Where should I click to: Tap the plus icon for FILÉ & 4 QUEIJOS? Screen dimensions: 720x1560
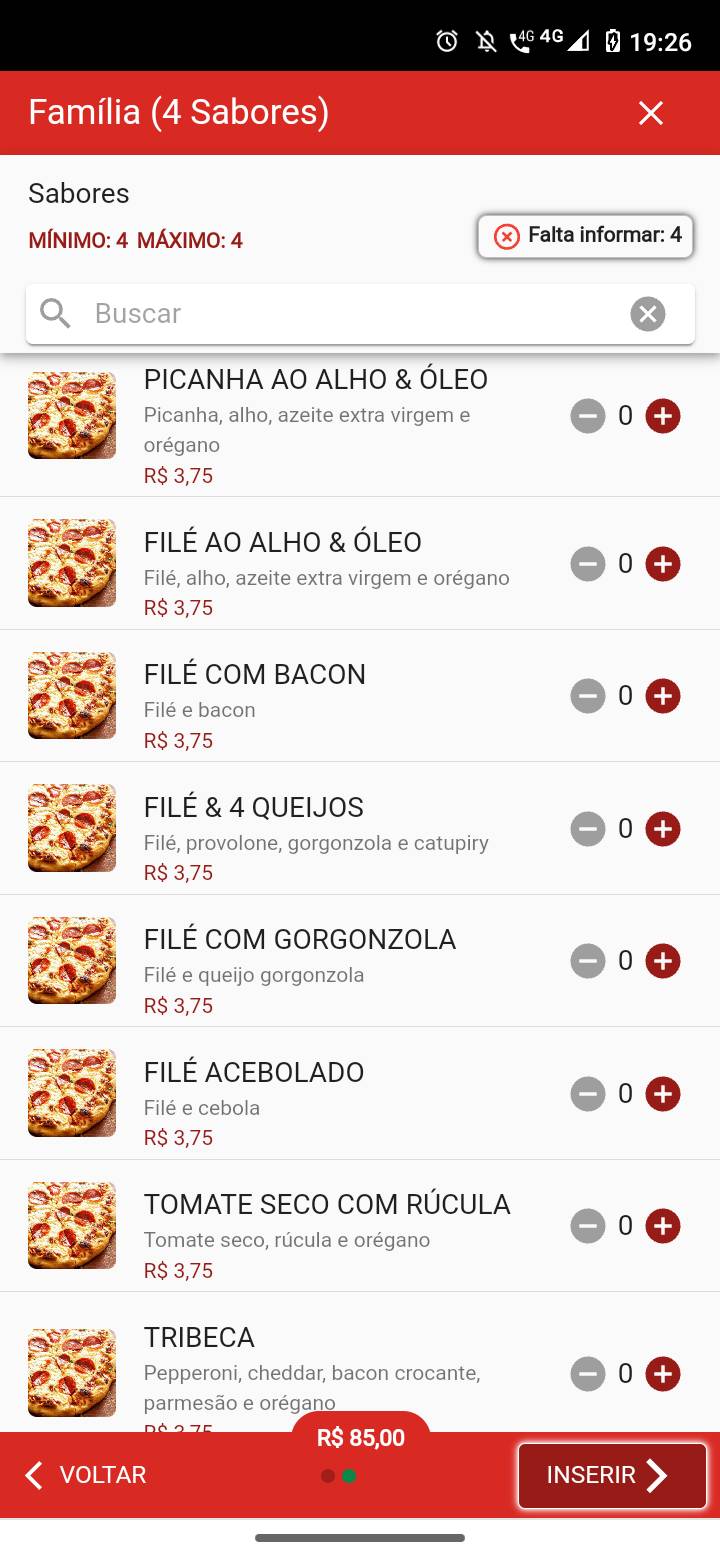(x=662, y=828)
